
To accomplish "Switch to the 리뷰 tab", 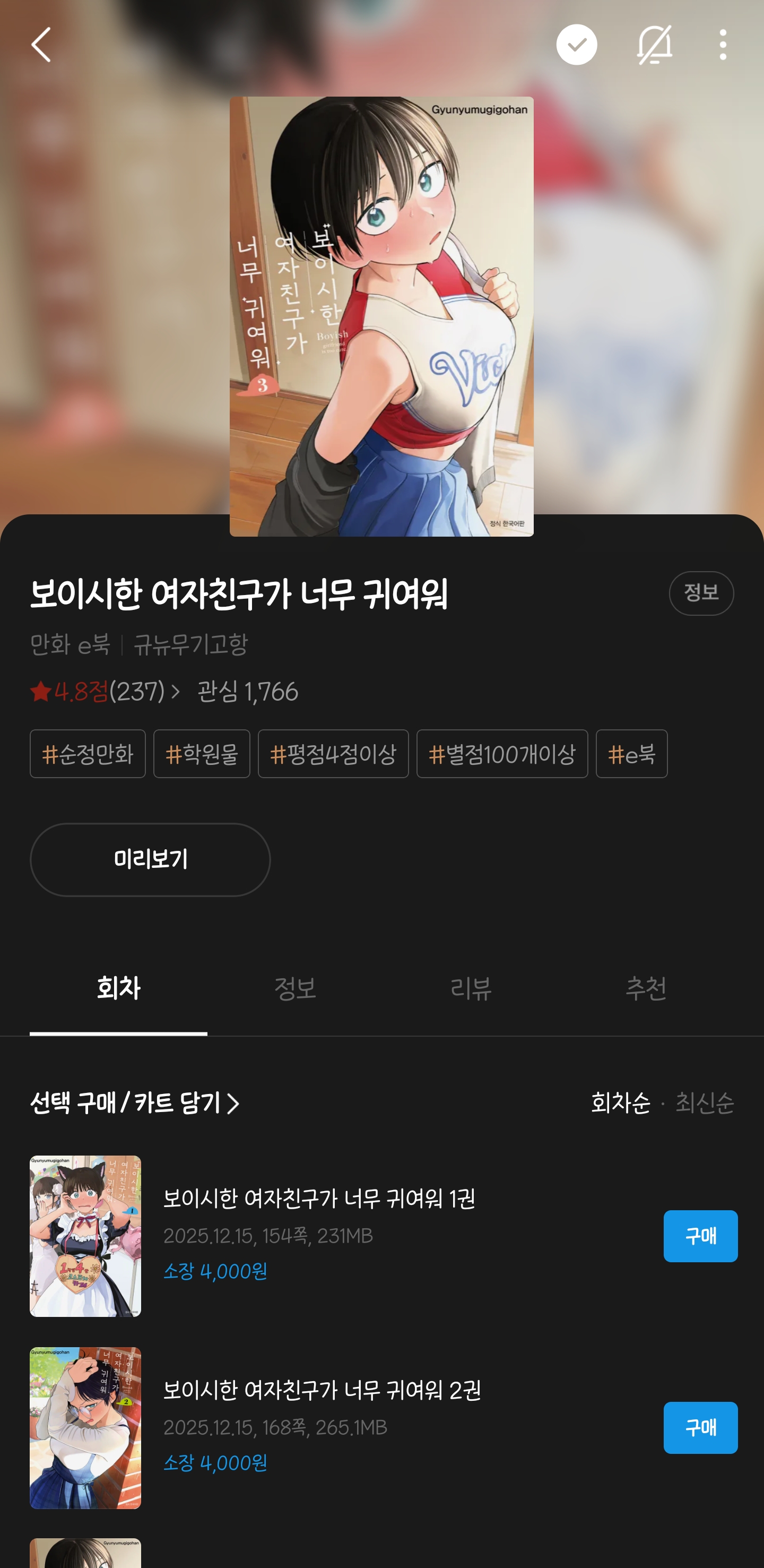I will pos(470,988).
